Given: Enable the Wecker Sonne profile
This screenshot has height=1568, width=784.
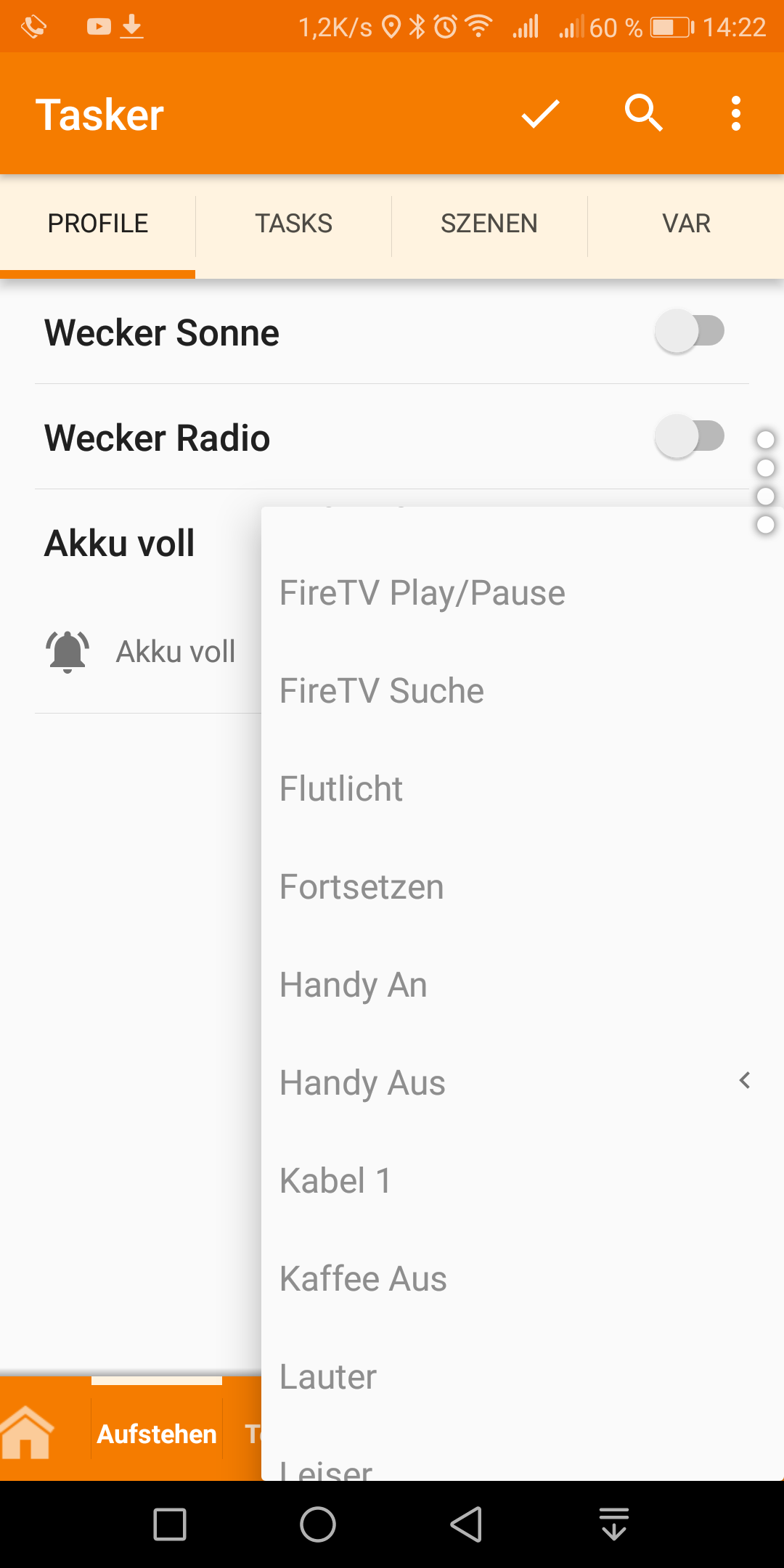Looking at the screenshot, I should (690, 332).
